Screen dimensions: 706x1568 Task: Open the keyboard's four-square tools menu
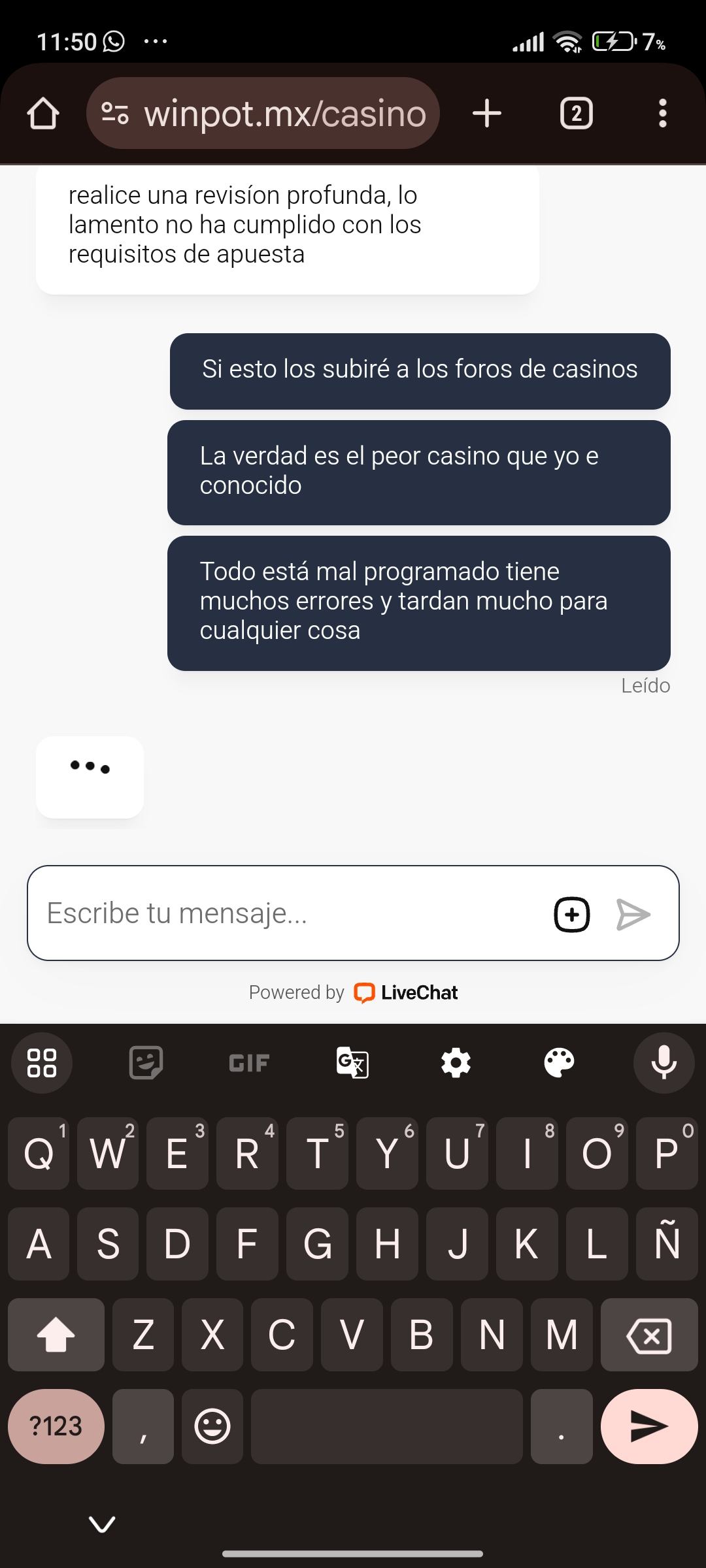[42, 1062]
